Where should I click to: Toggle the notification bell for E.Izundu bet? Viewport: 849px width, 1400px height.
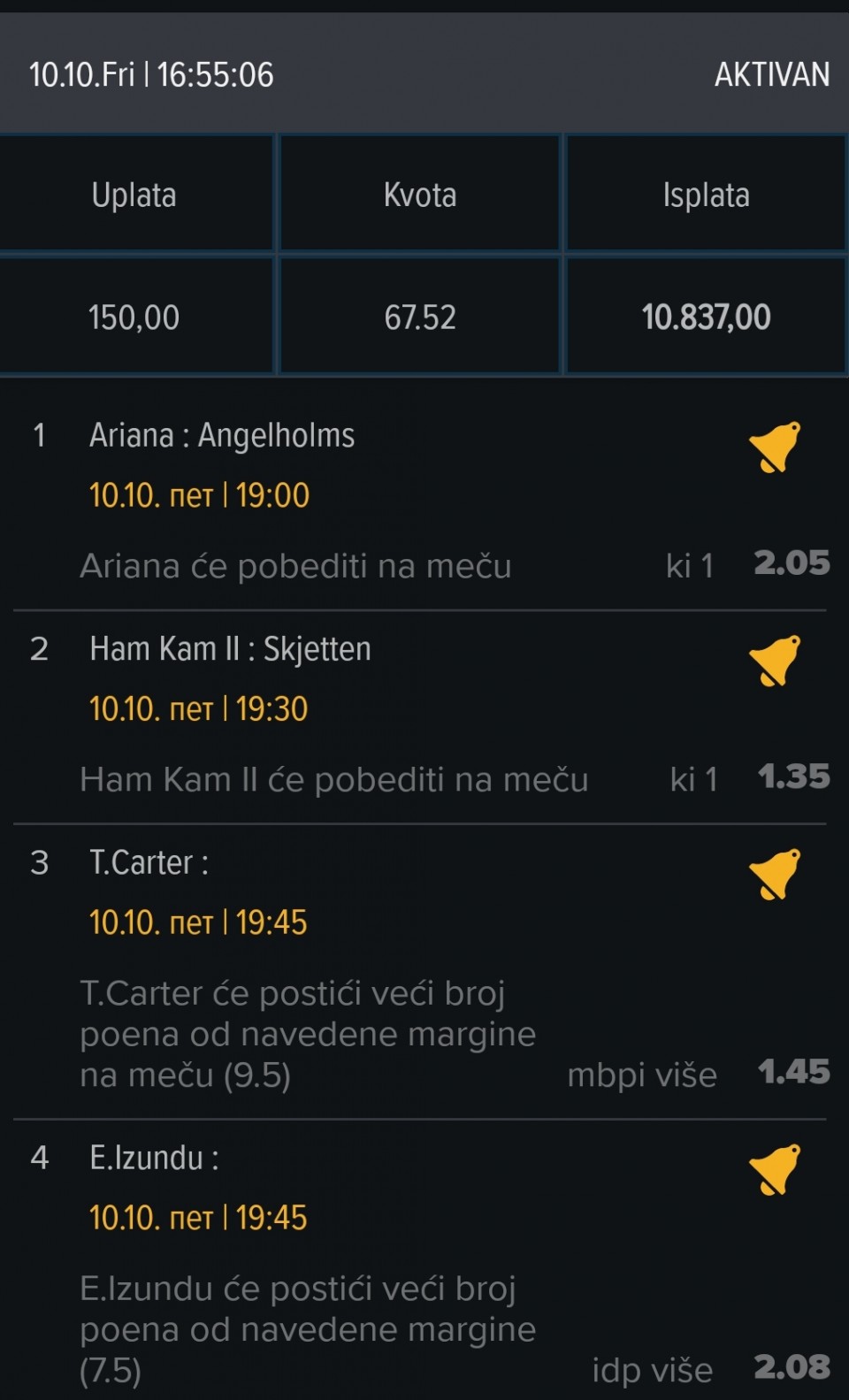click(x=775, y=1170)
